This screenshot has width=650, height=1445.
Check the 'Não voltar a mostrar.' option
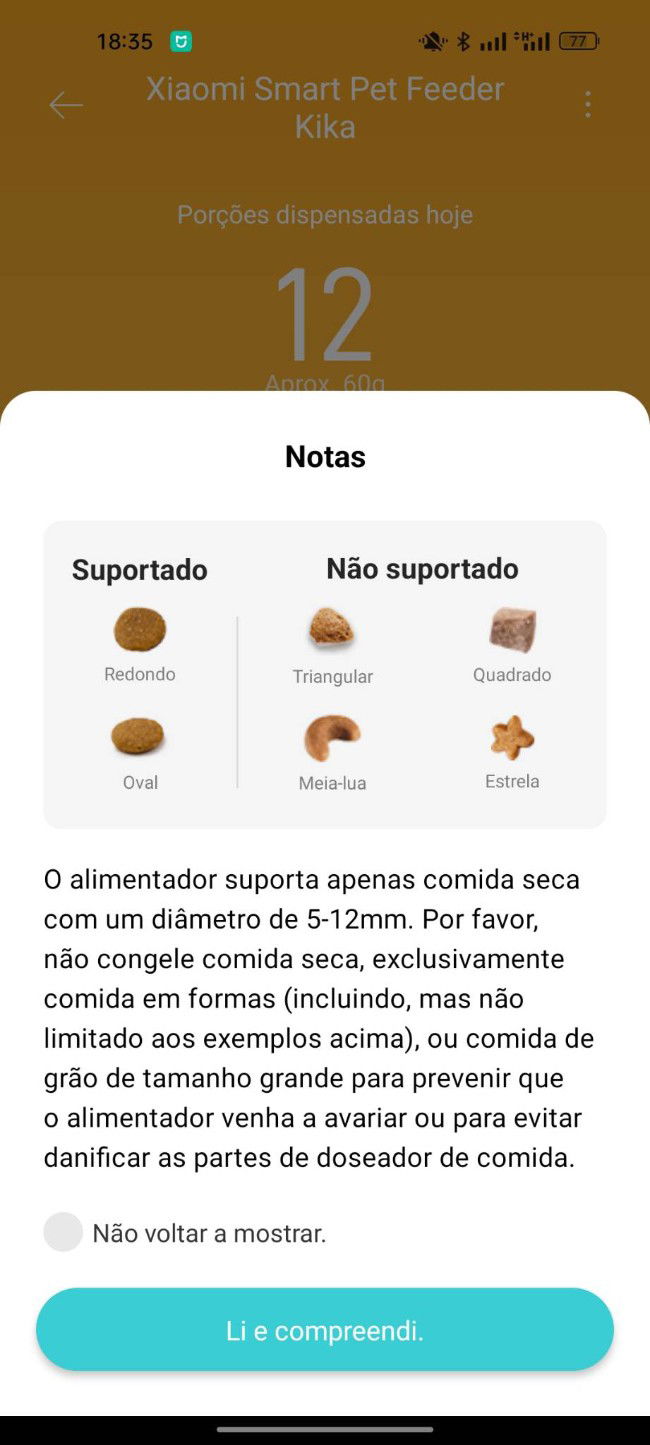point(63,1232)
